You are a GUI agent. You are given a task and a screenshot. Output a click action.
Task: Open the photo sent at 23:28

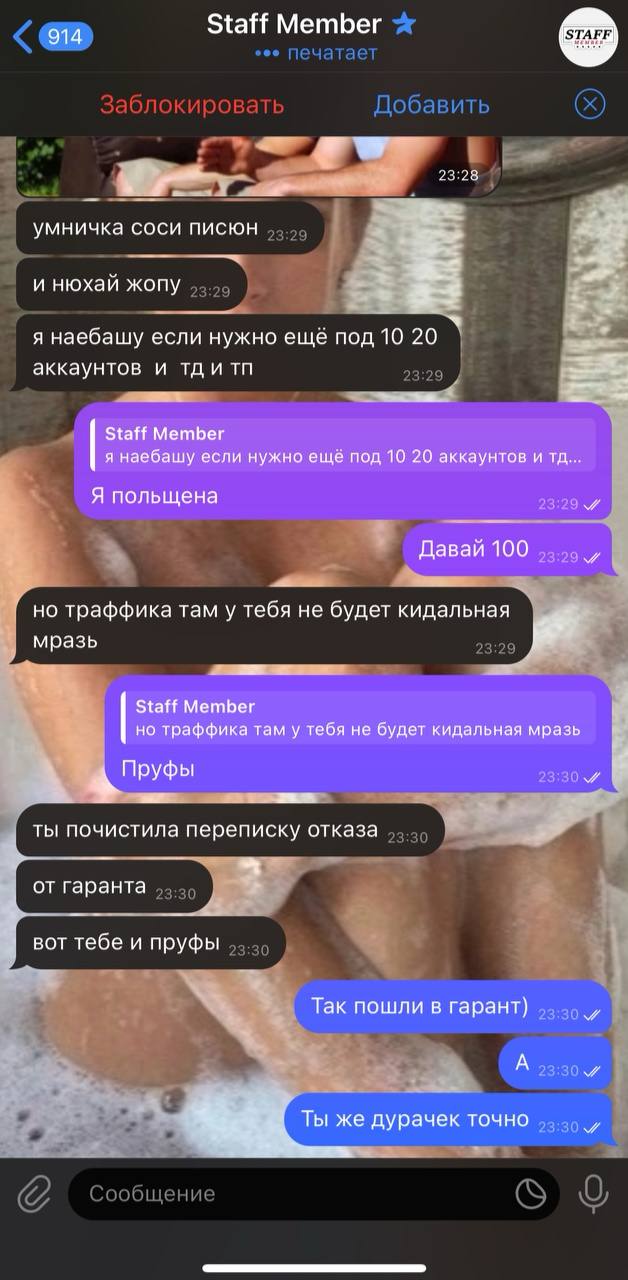[258, 166]
